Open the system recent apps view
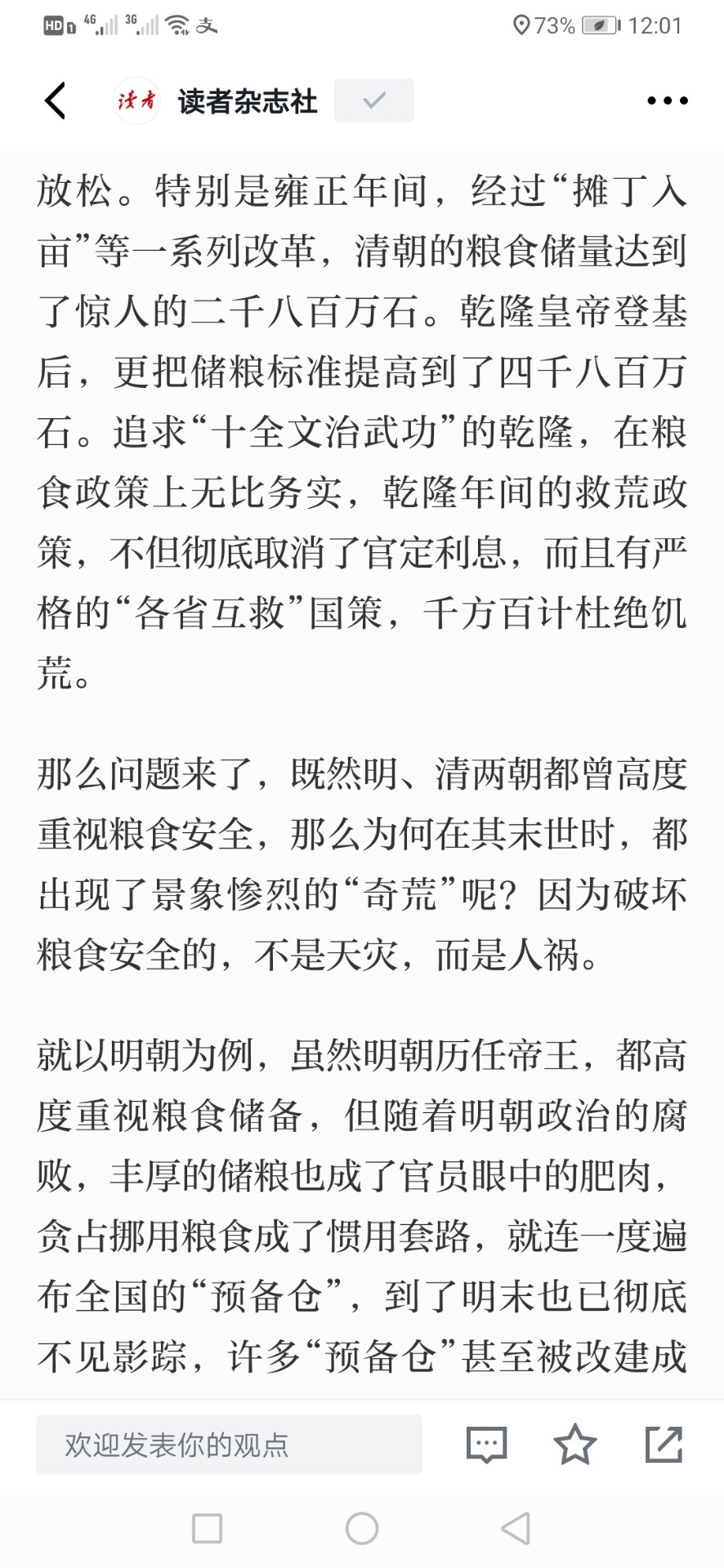 207,1528
